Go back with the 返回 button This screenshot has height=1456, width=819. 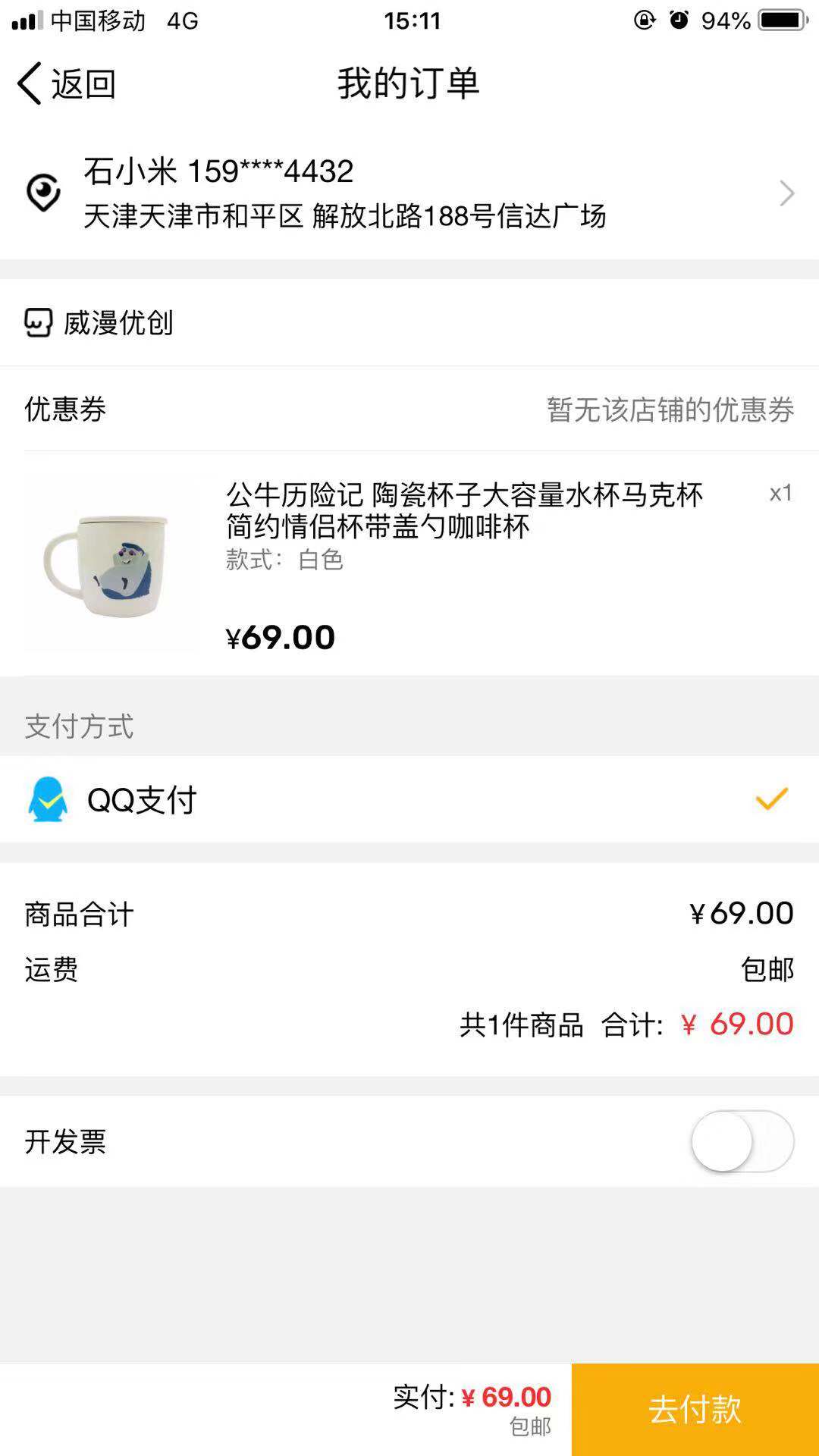click(x=67, y=83)
